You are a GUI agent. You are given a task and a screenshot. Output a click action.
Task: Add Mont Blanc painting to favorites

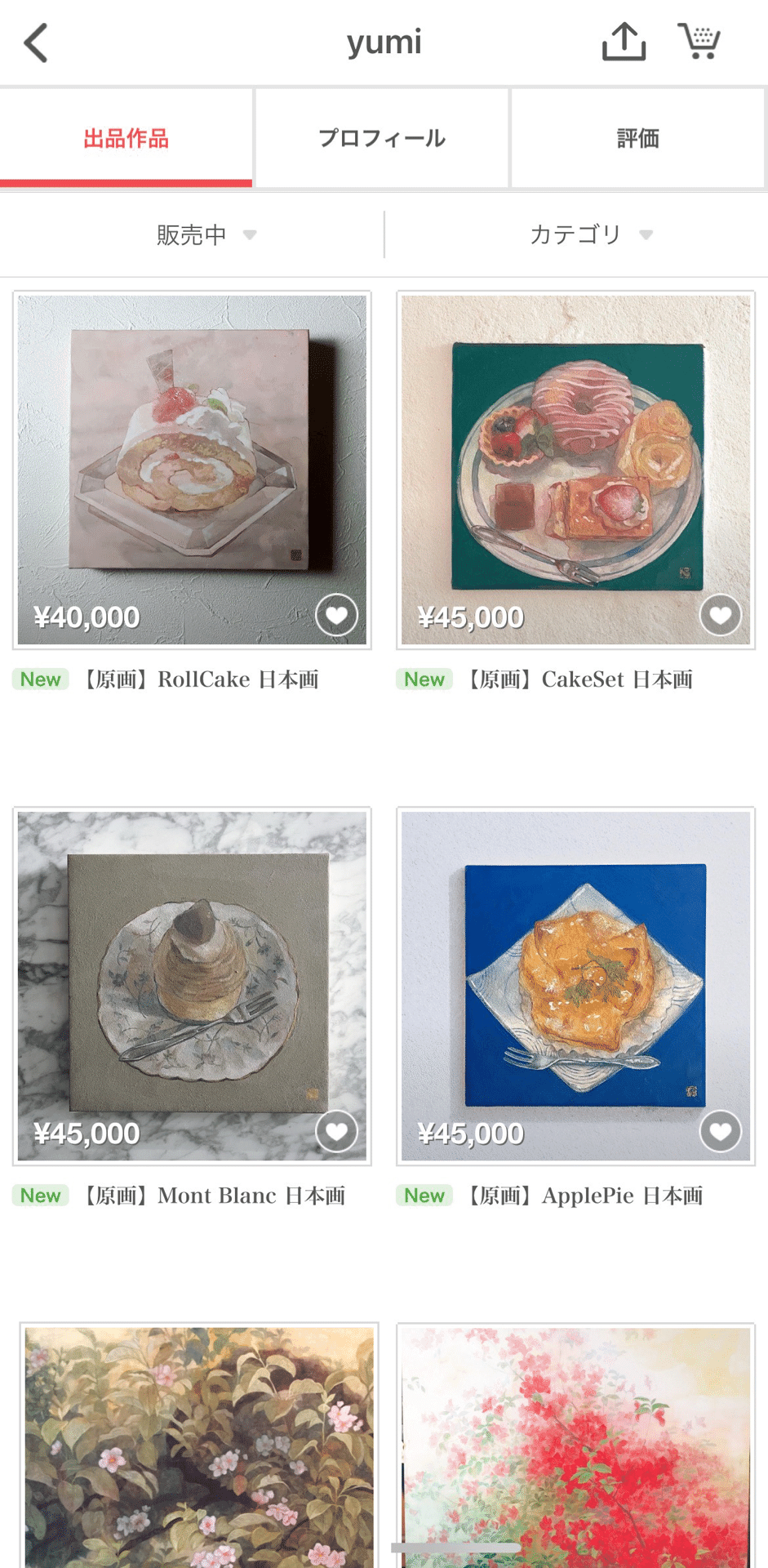tap(336, 1131)
